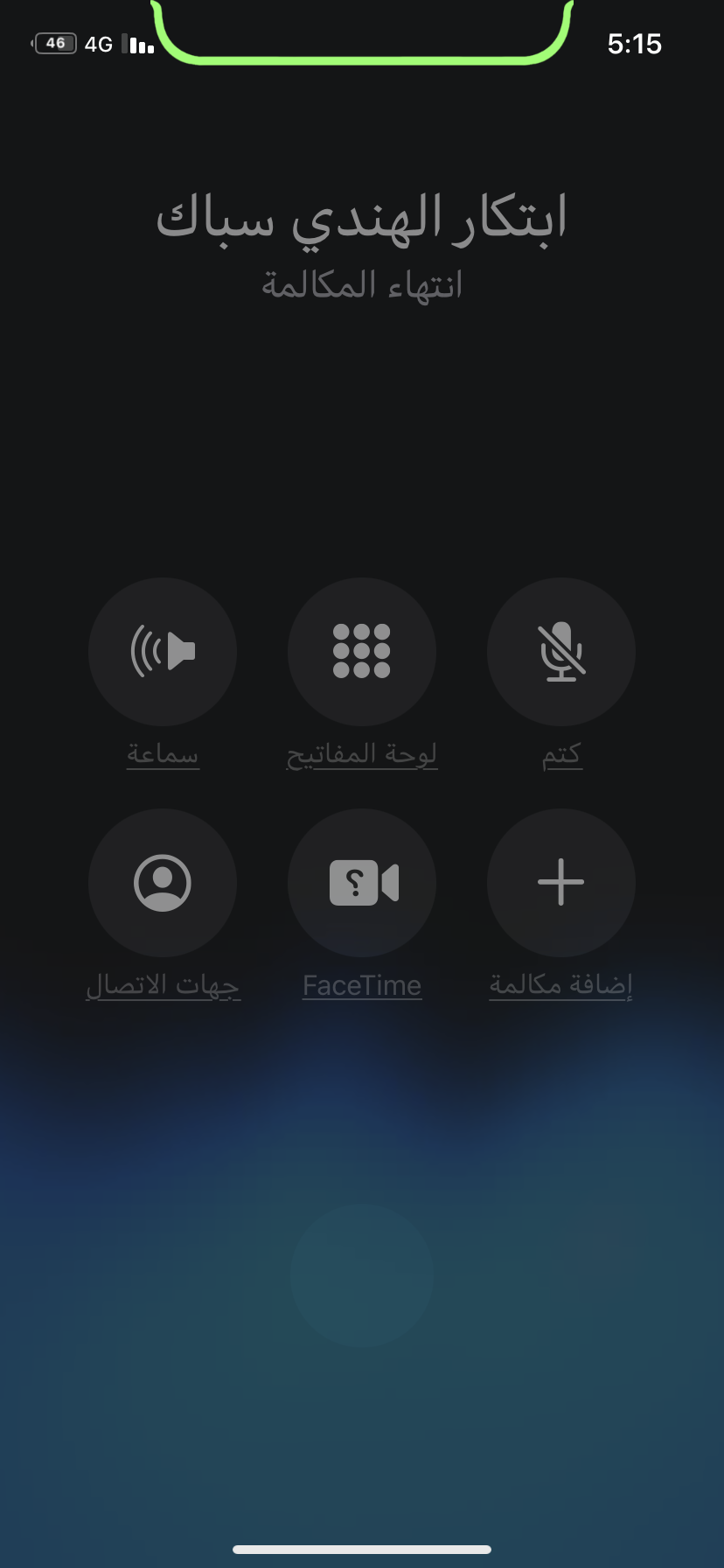724x1568 pixels.
Task: Tap the dimmed end call button
Action: (x=362, y=1275)
